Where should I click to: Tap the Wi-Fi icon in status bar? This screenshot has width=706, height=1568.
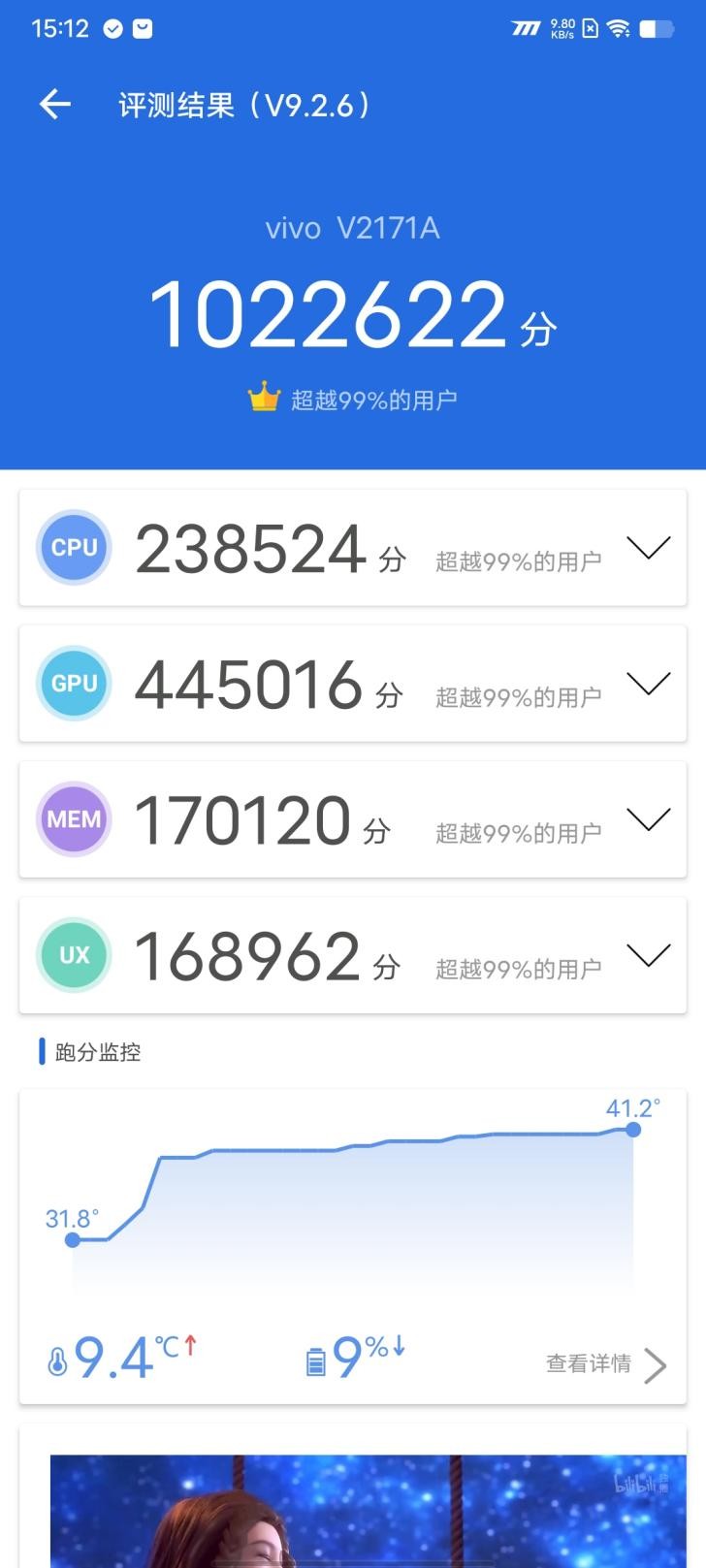621,28
